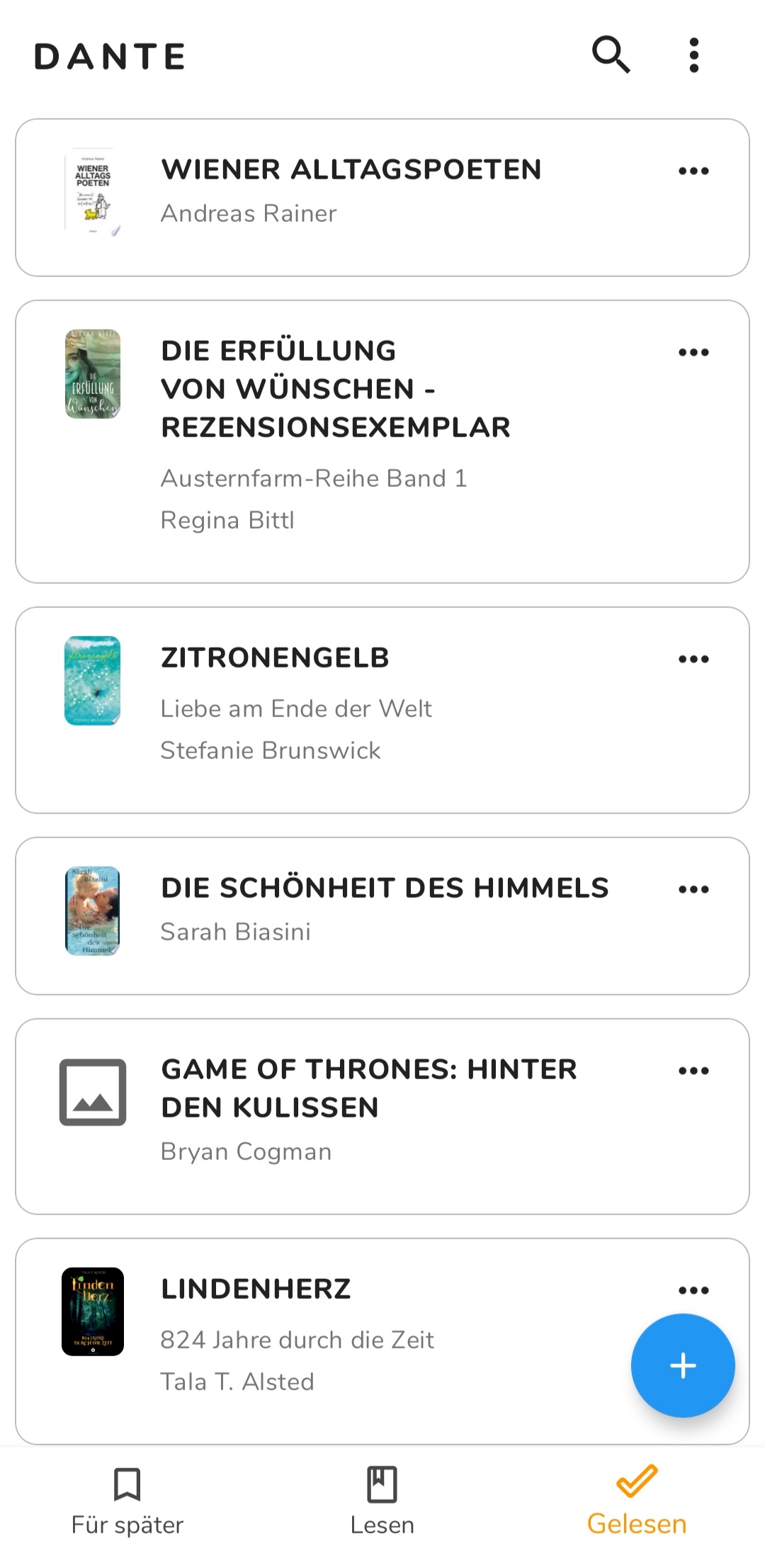This screenshot has height=1568, width=765.
Task: Show options for the Game of Thrones book
Action: [x=693, y=1071]
